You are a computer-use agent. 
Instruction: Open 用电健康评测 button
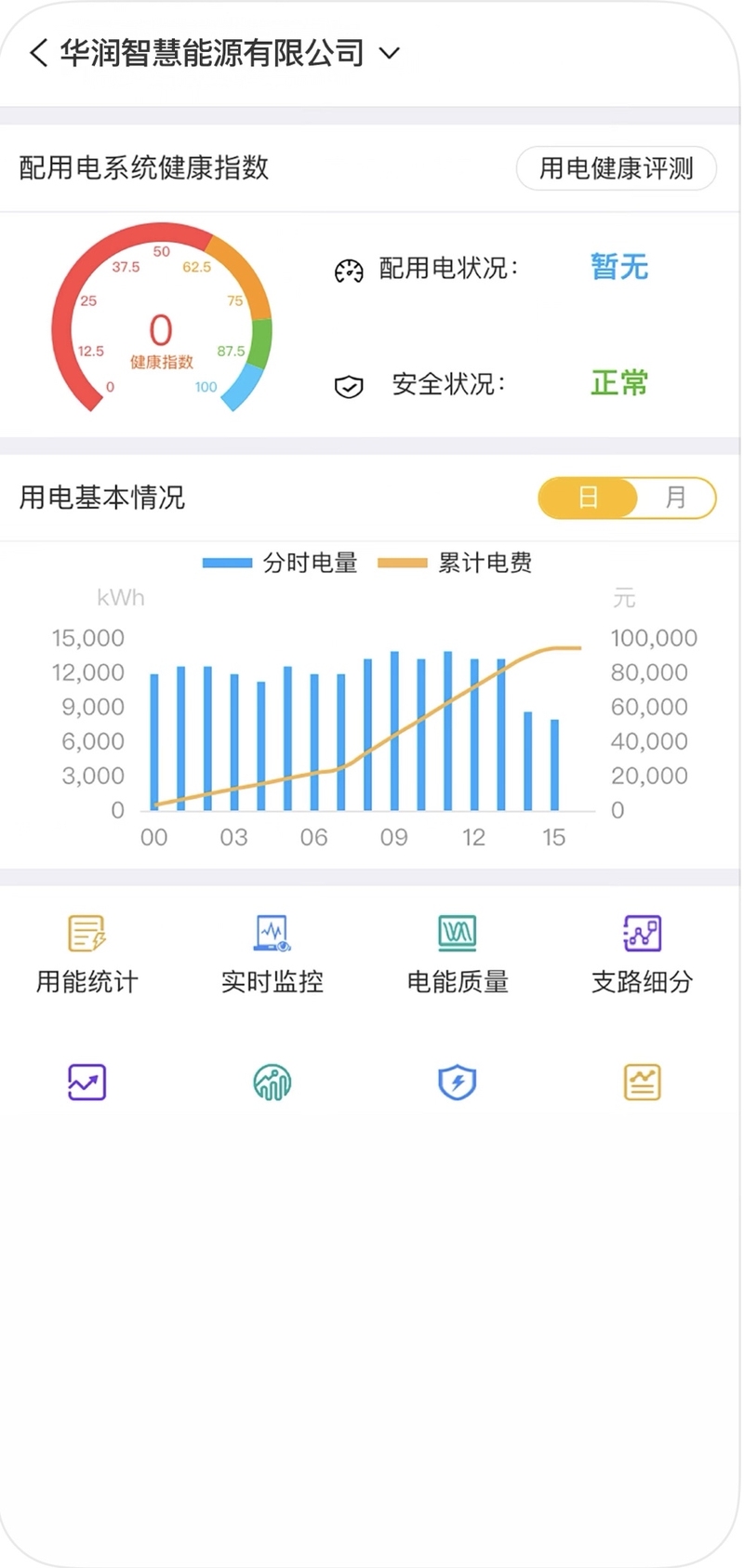tap(616, 168)
